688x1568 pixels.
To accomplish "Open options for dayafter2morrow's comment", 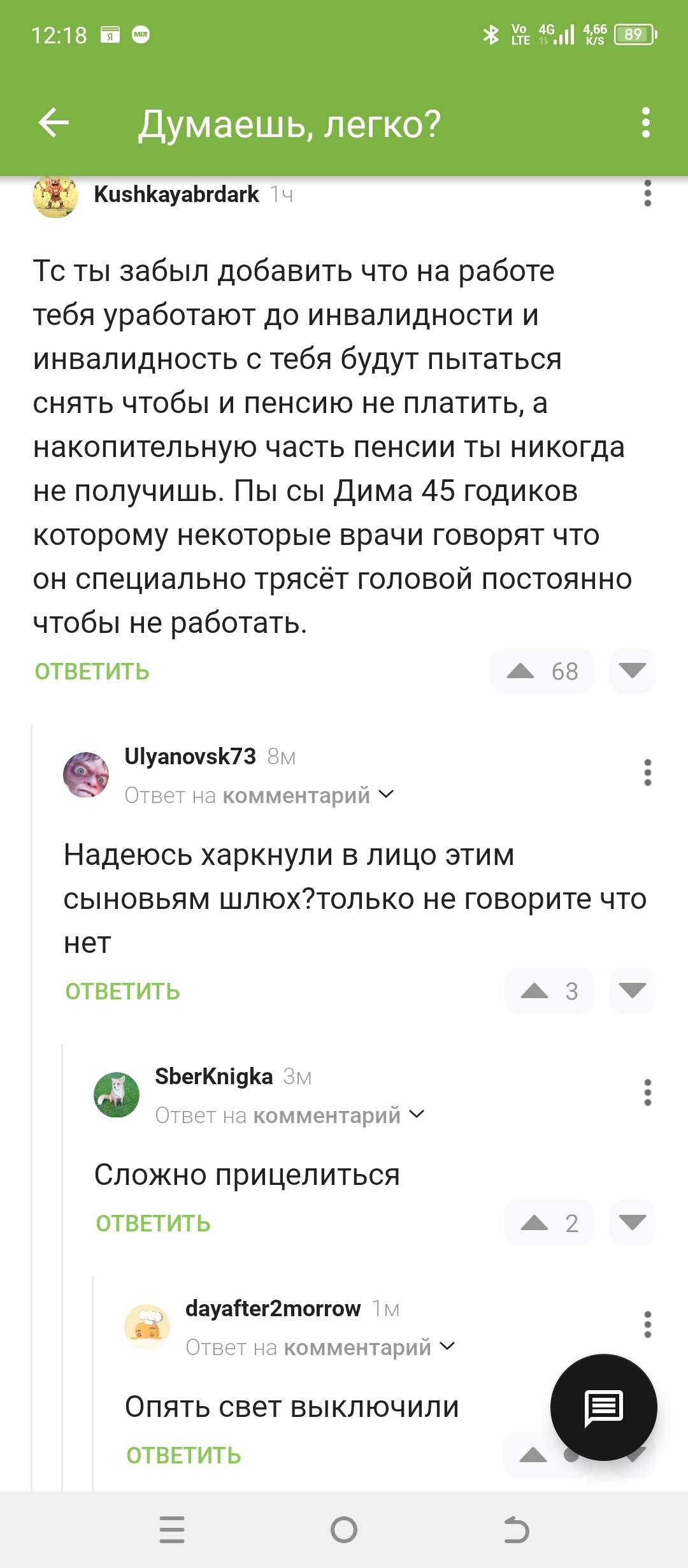I will point(647,1325).
